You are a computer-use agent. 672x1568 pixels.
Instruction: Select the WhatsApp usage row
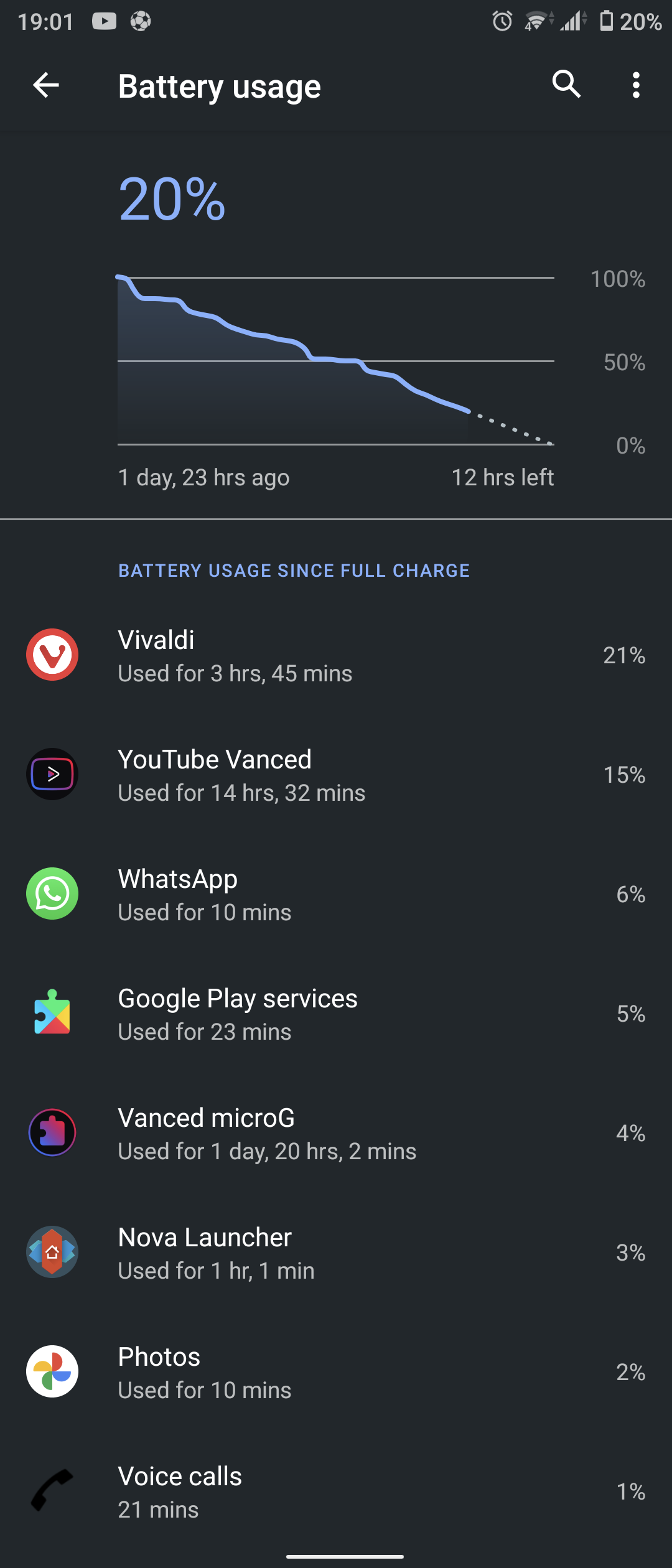[x=336, y=895]
